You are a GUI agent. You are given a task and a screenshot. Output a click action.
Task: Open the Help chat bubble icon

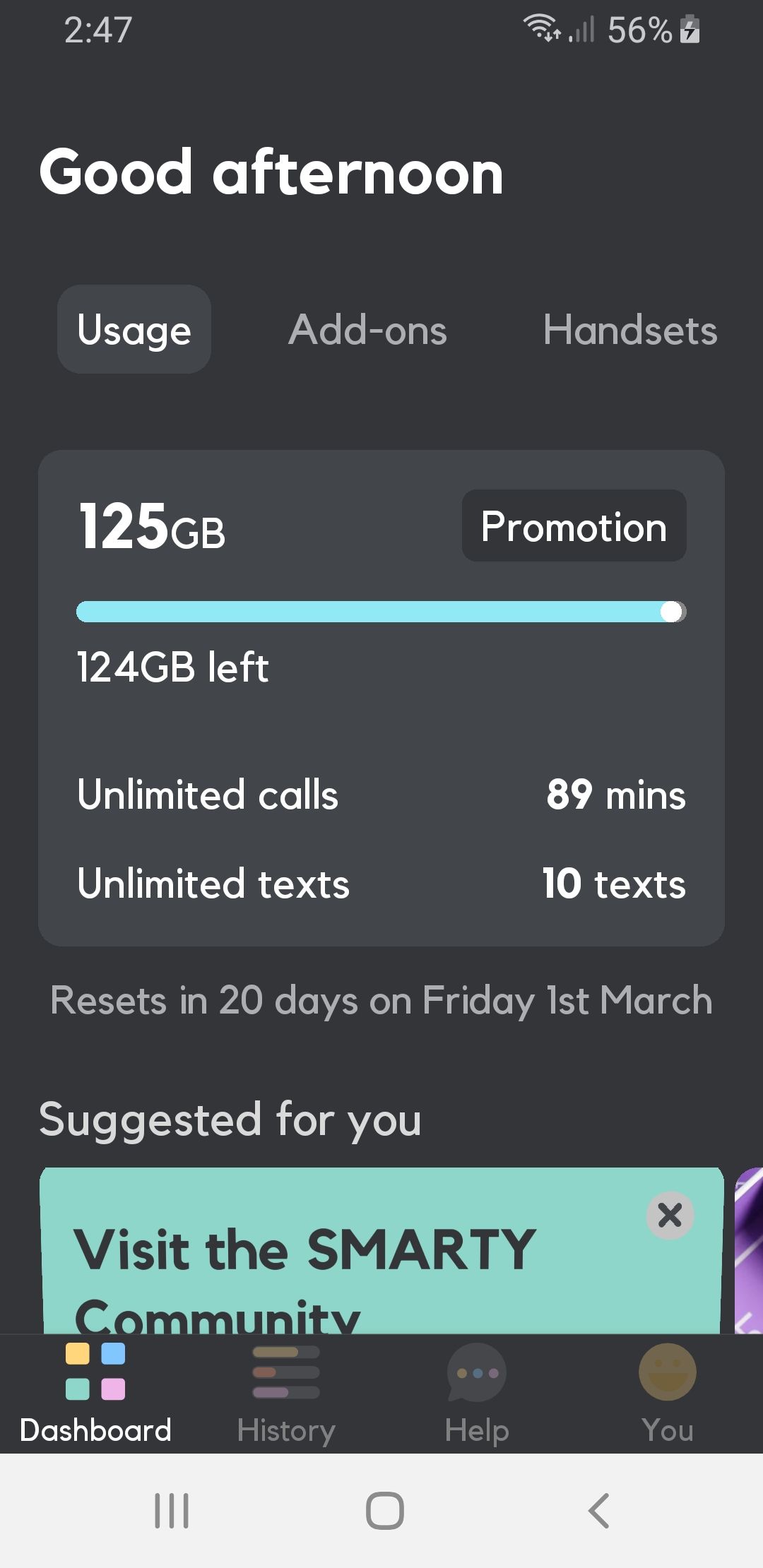(475, 1372)
